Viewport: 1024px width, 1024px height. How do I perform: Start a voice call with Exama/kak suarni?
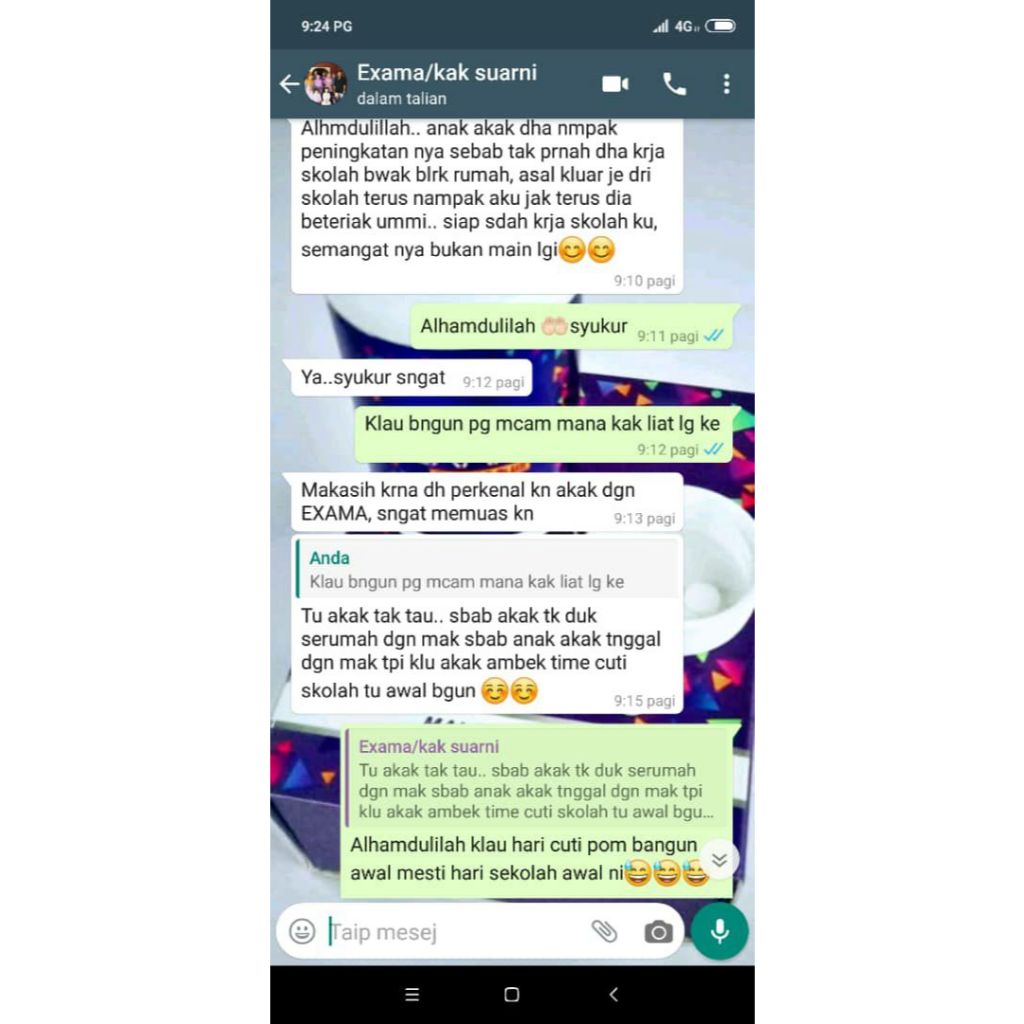click(x=675, y=84)
